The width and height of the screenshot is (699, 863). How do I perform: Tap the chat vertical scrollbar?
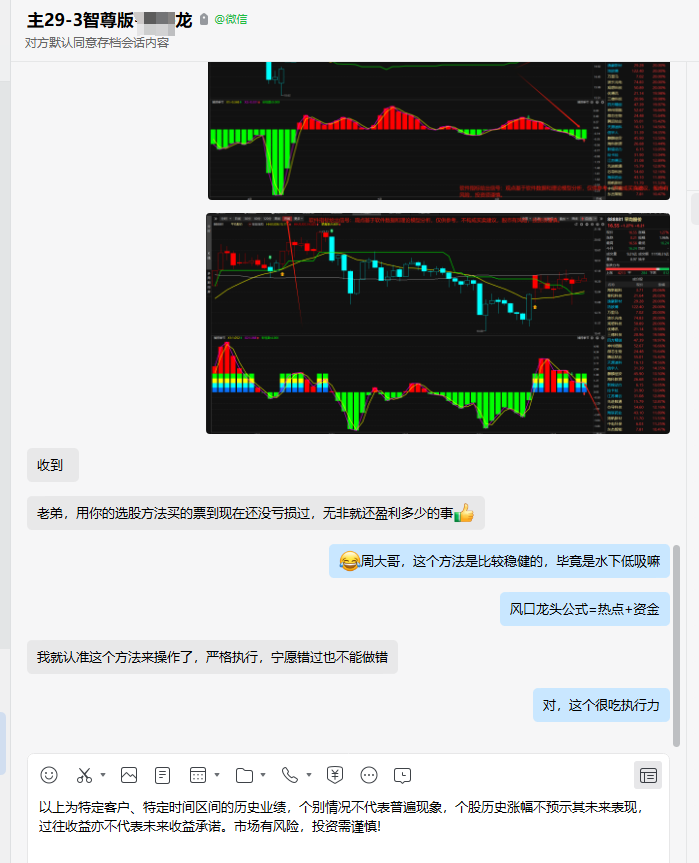click(679, 640)
